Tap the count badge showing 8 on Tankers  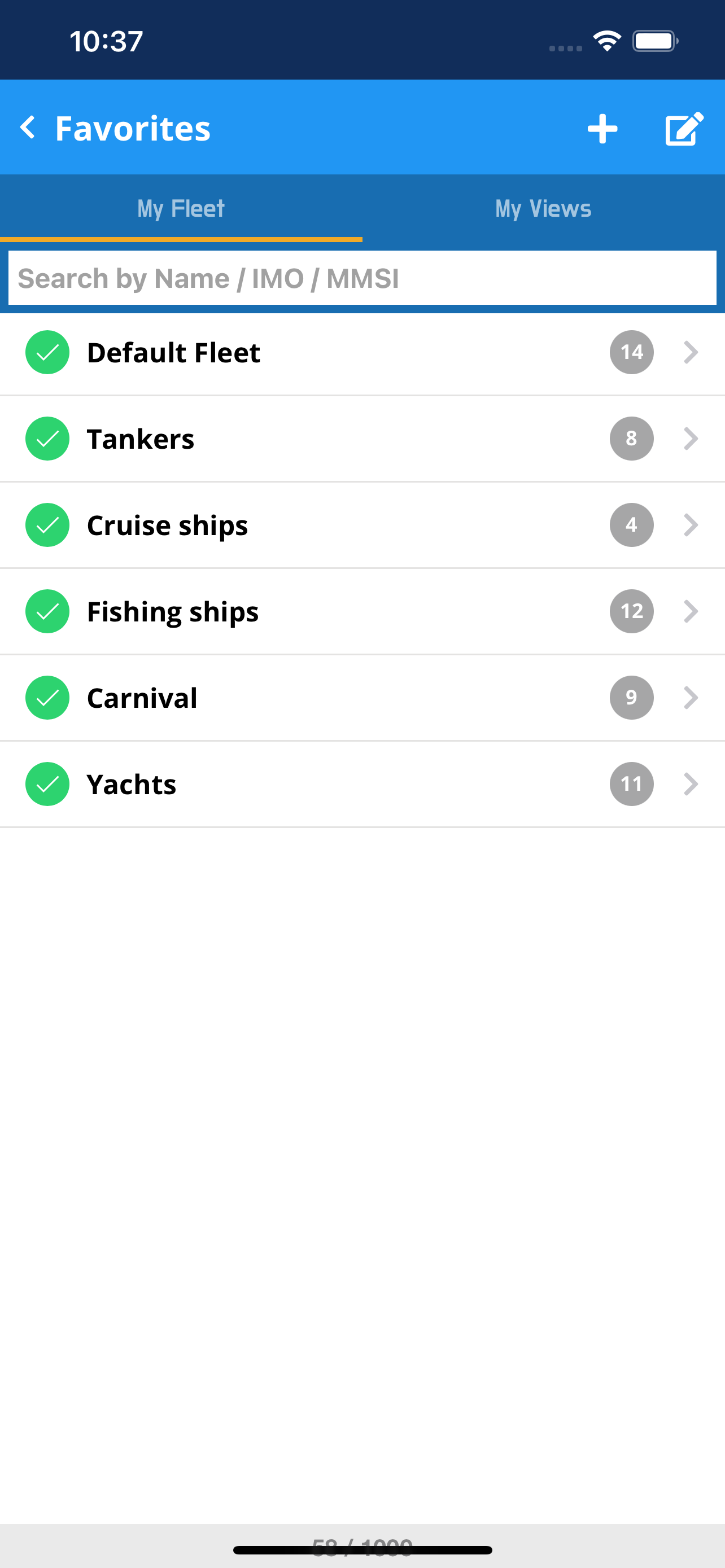click(x=631, y=438)
